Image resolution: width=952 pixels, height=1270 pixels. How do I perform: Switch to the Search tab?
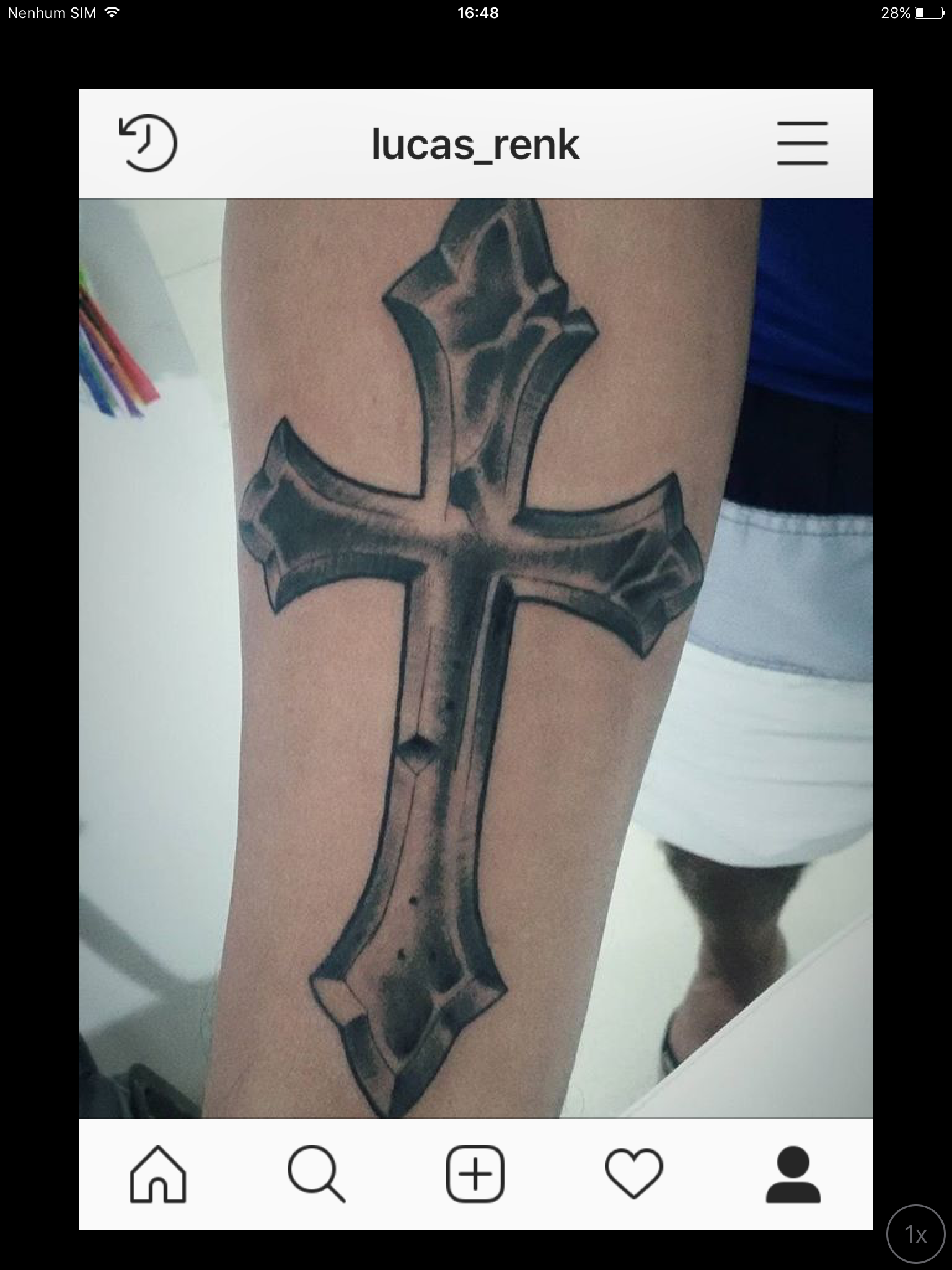tap(316, 1175)
